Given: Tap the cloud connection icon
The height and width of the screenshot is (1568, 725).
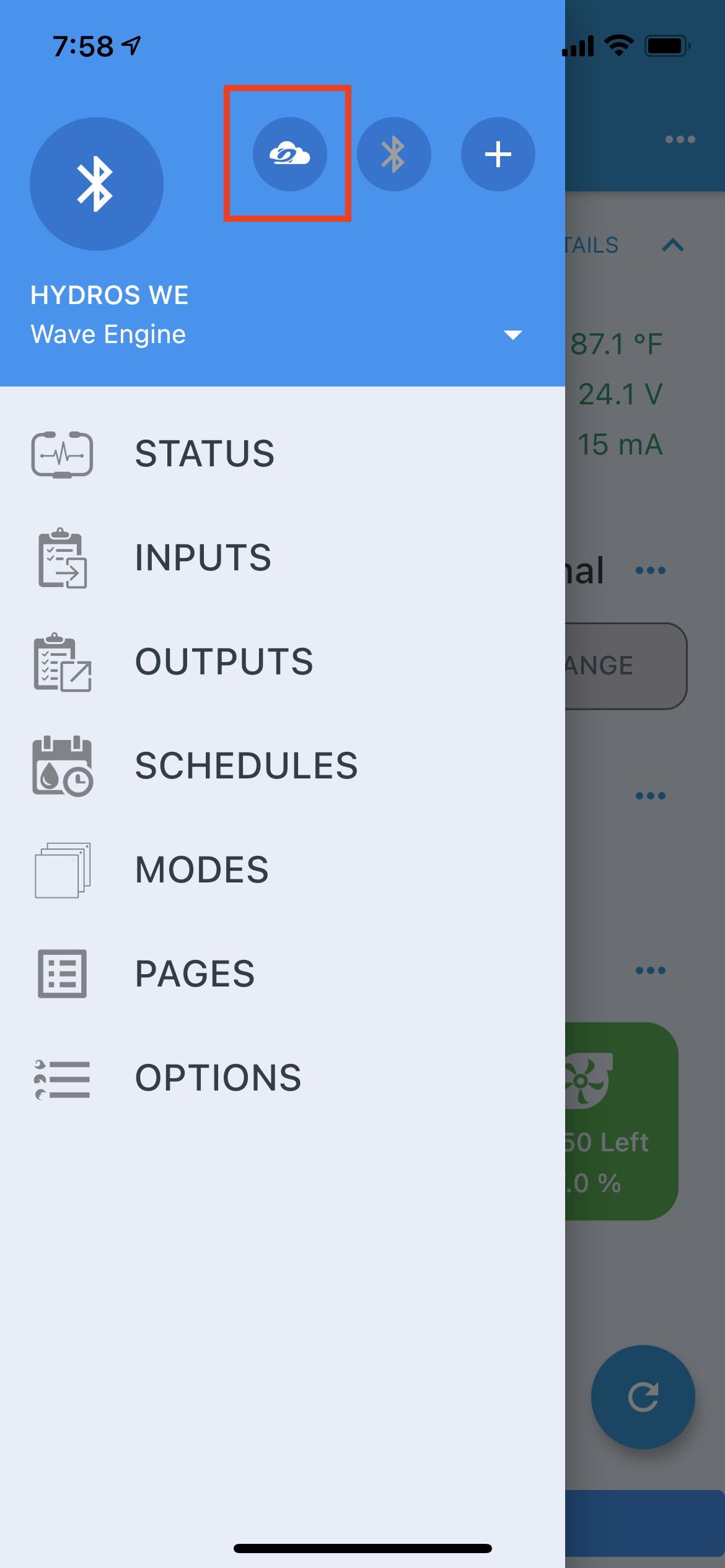Looking at the screenshot, I should pyautogui.click(x=289, y=154).
